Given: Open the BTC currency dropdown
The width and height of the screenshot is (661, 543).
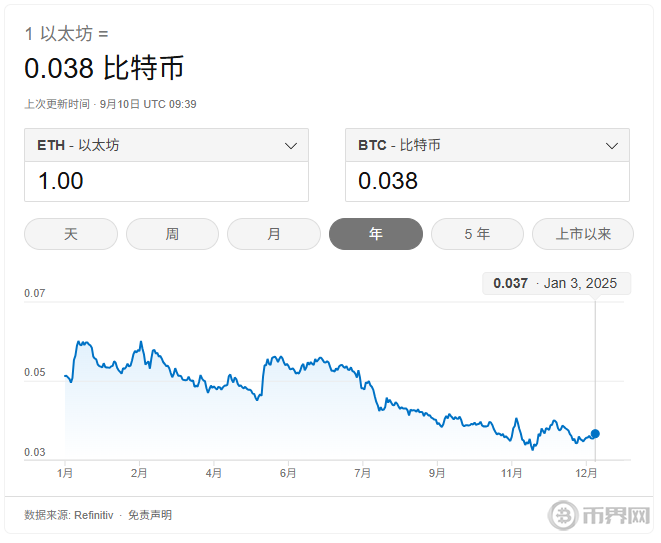Looking at the screenshot, I should click(487, 145).
